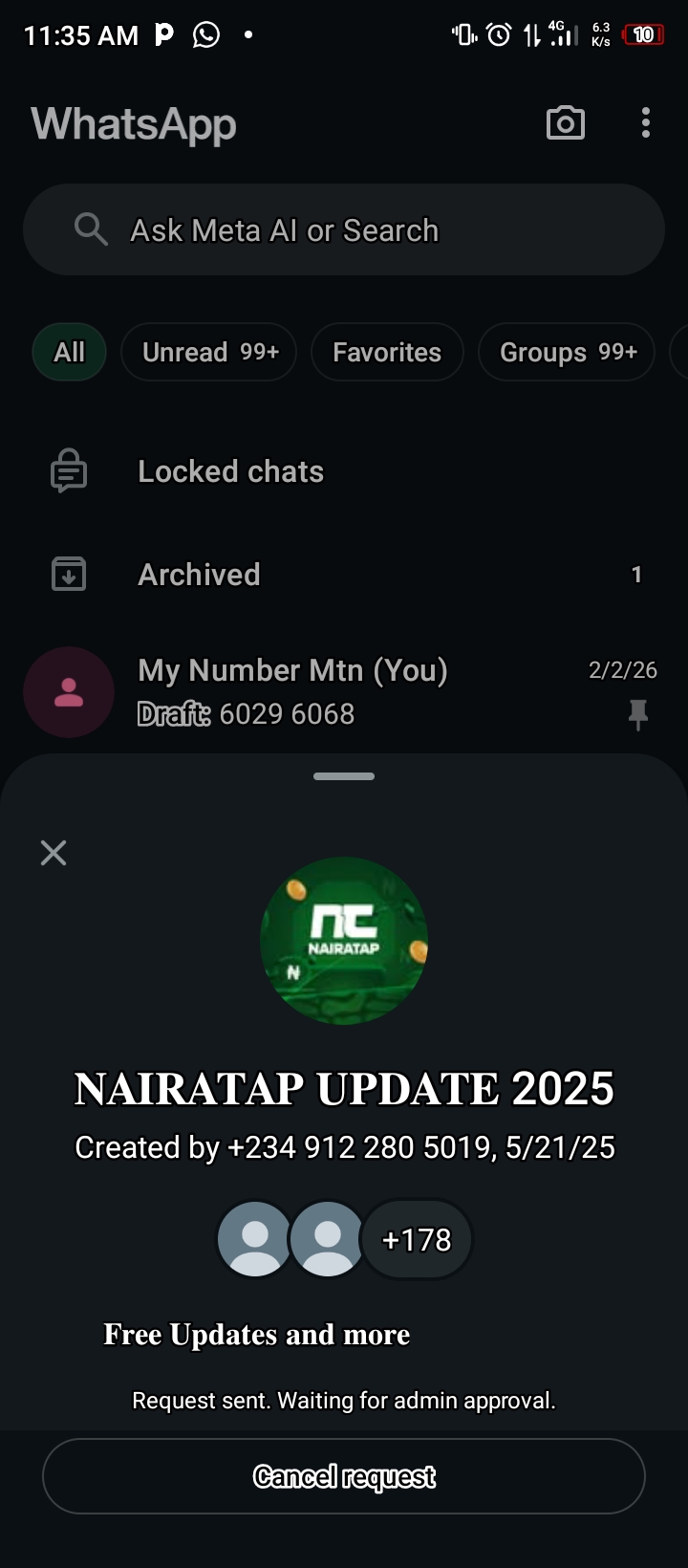View the +178 group members
688x1568 pixels.
[x=417, y=1240]
